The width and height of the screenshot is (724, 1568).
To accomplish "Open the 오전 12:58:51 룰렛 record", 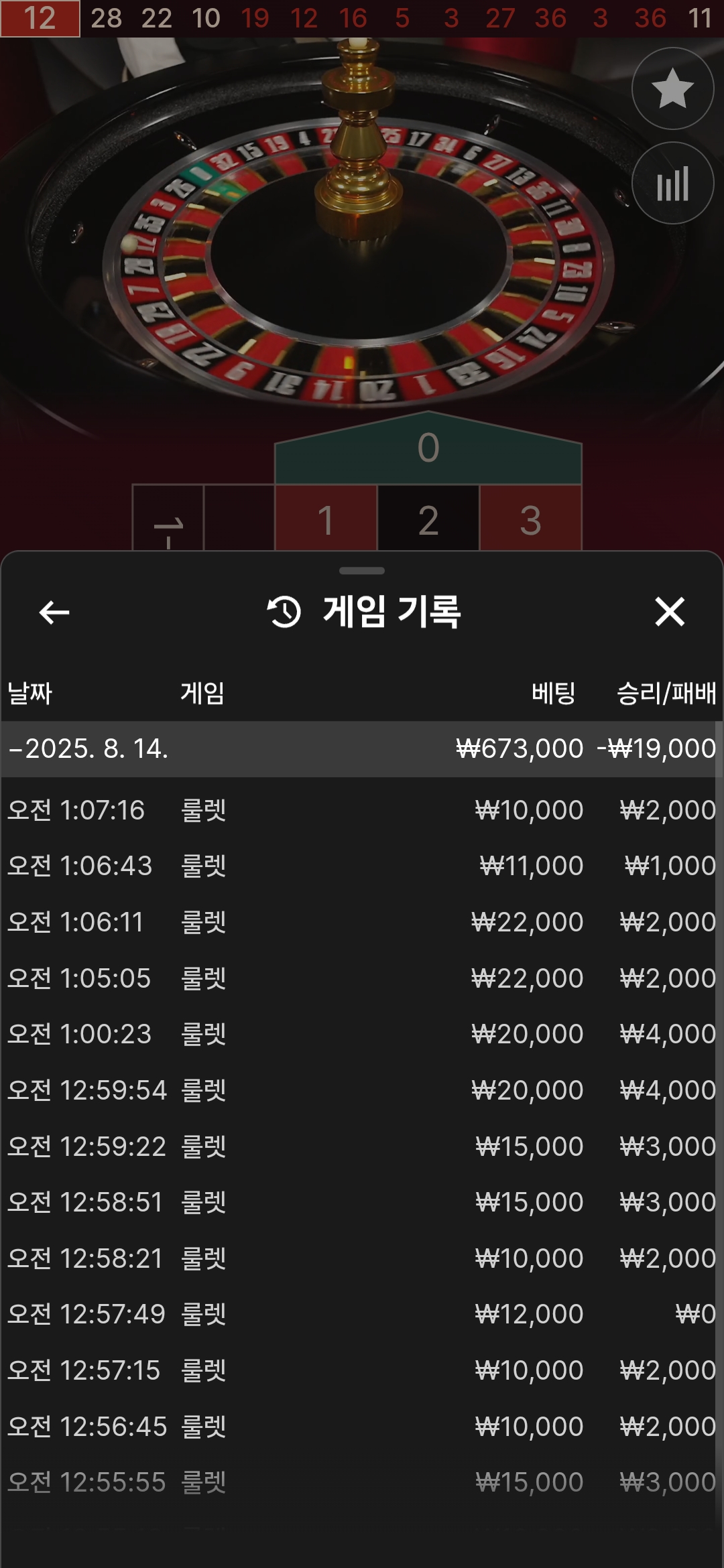I will tap(362, 1202).
